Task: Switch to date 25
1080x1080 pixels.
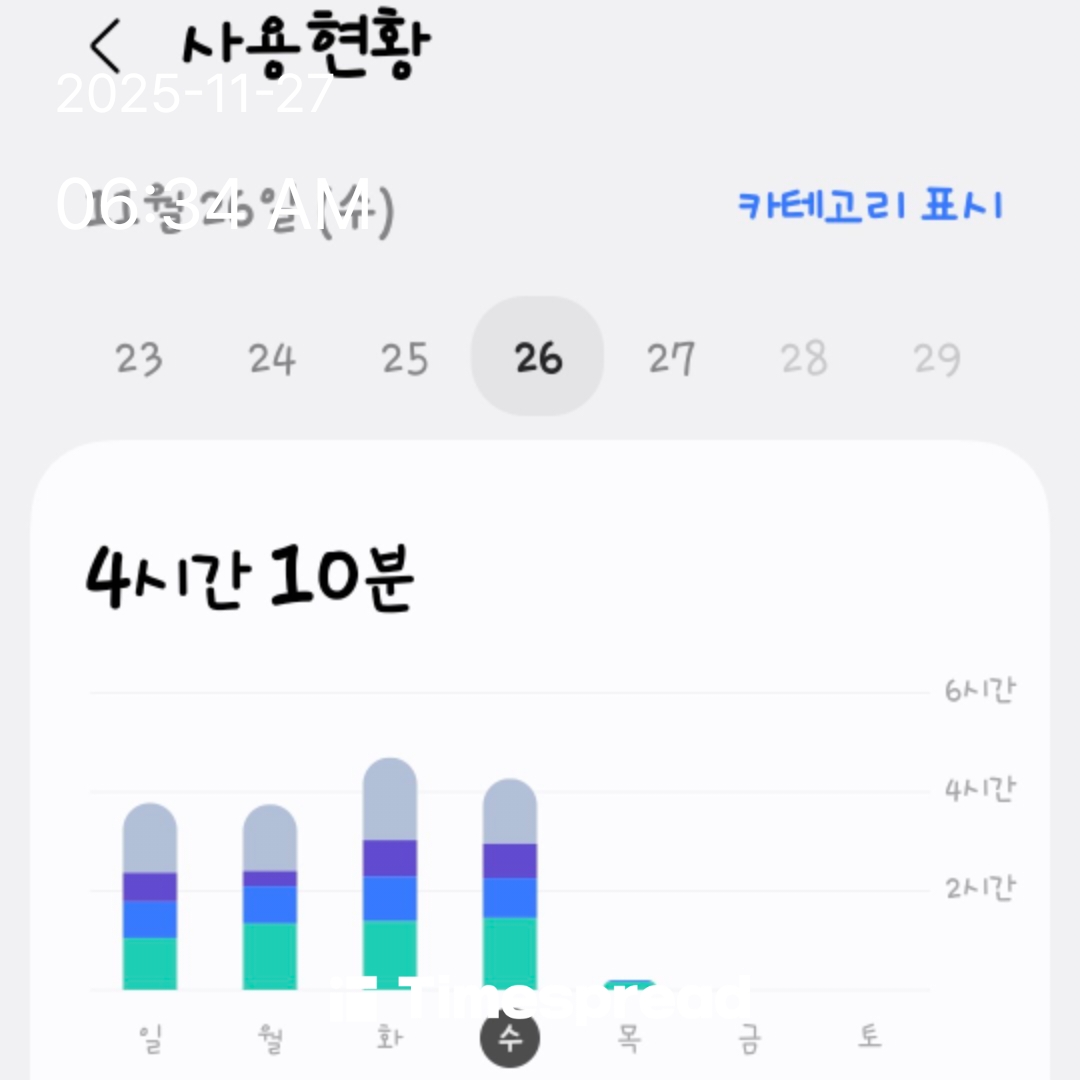Action: point(405,358)
